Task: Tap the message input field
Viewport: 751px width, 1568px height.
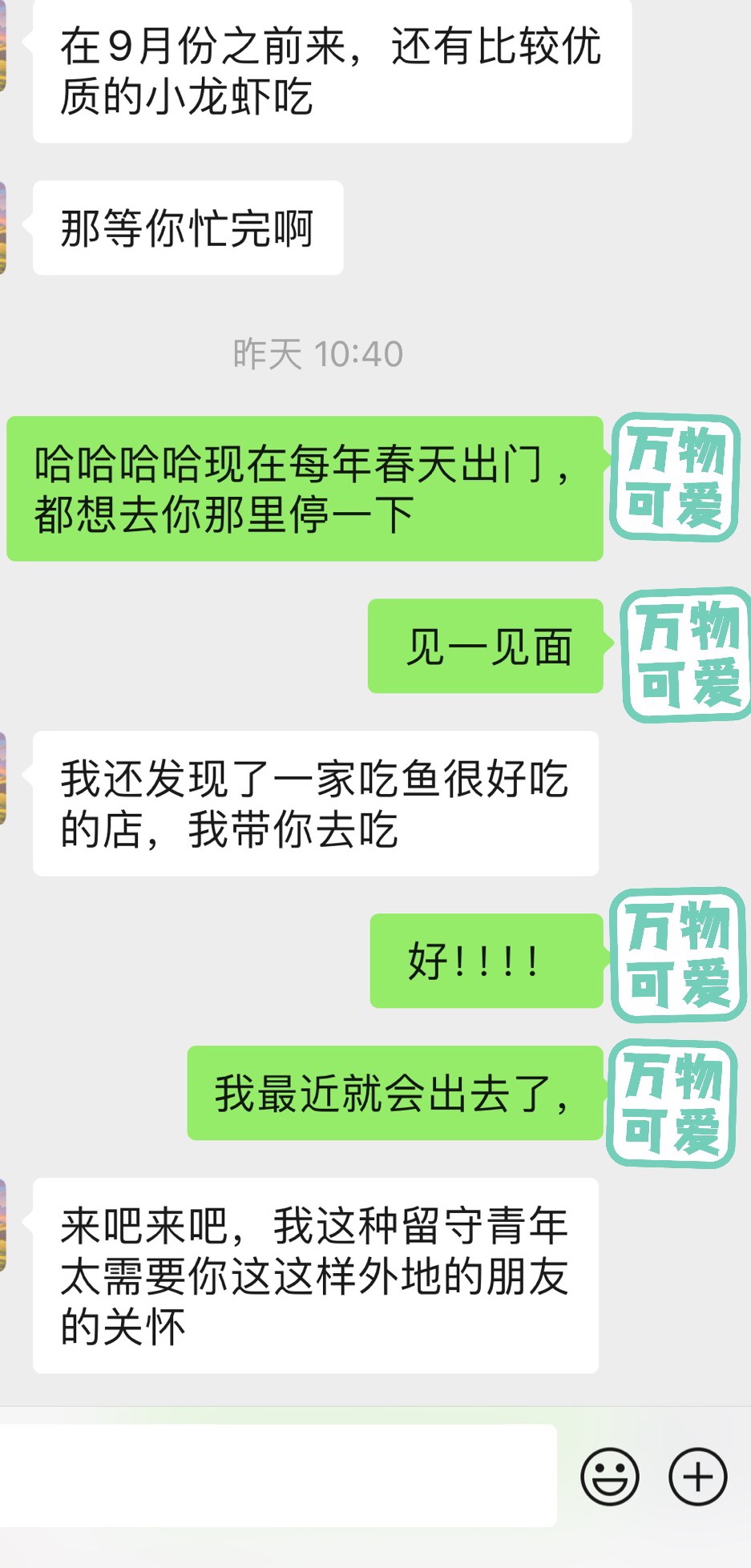Action: [x=277, y=1475]
